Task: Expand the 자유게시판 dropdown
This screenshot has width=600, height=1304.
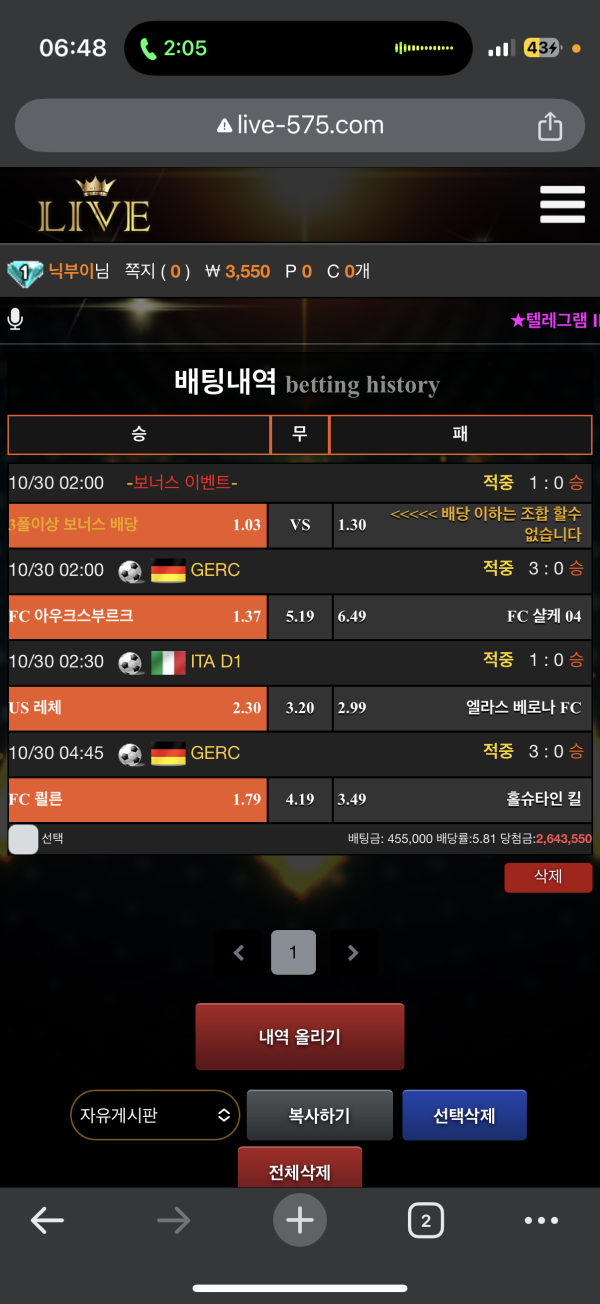Action: (x=155, y=1115)
